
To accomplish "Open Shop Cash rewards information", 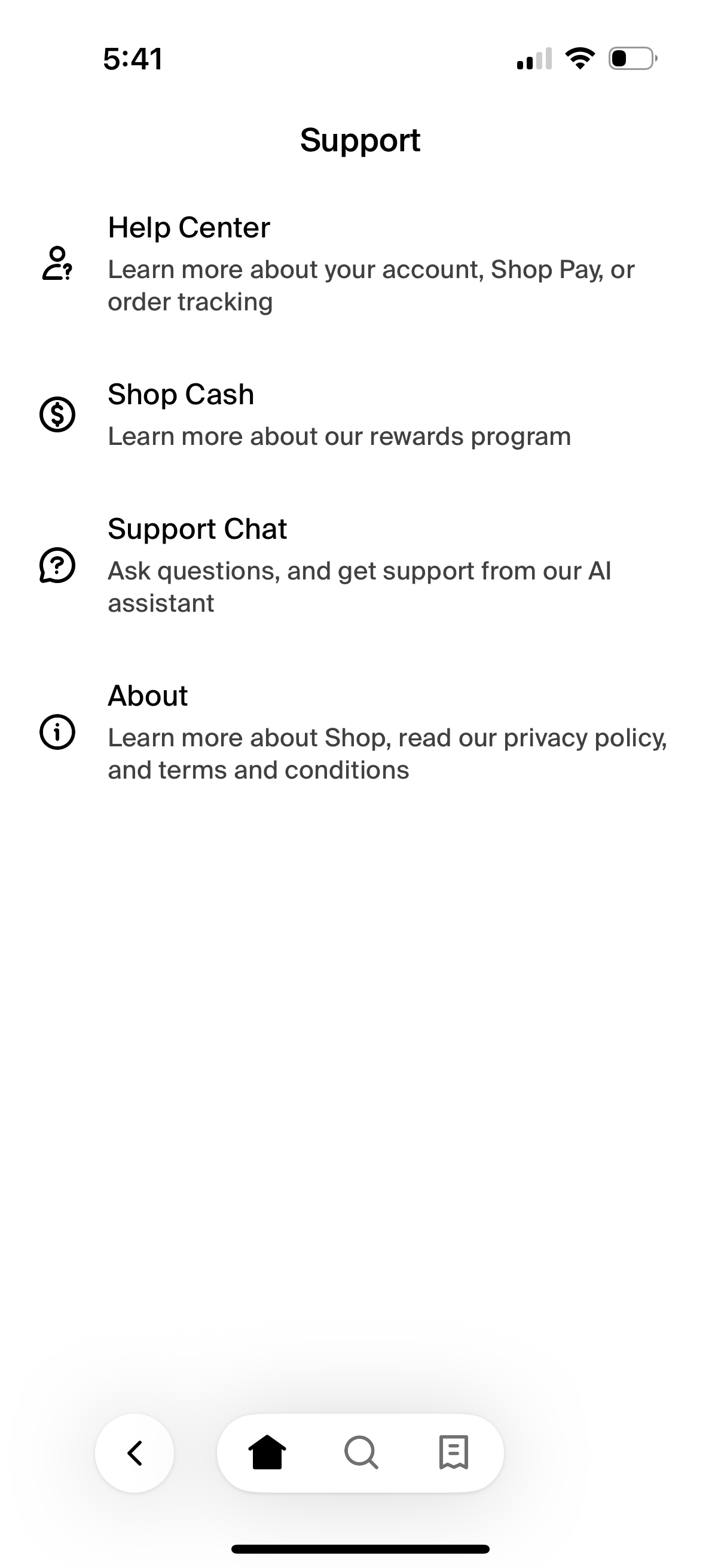I will (181, 394).
